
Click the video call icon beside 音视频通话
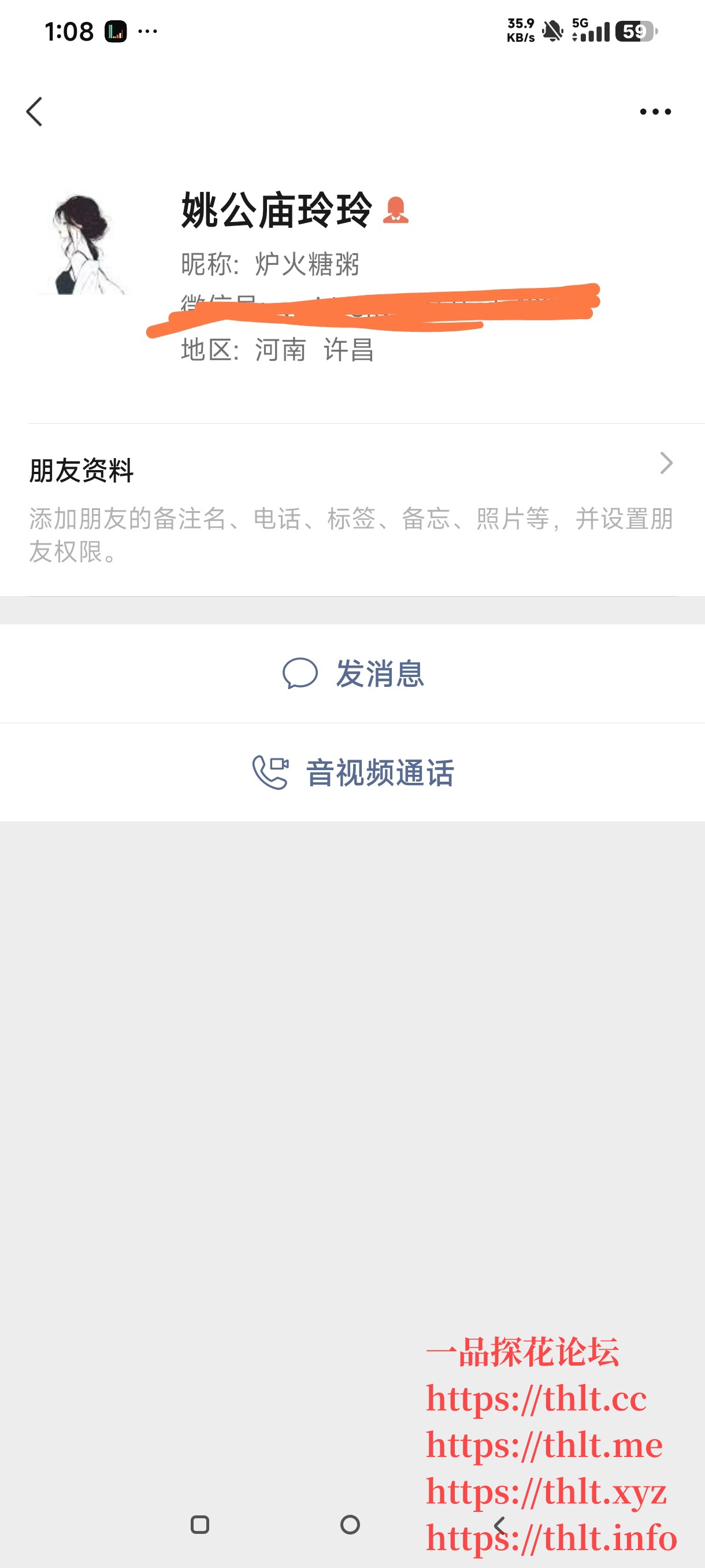coord(270,772)
